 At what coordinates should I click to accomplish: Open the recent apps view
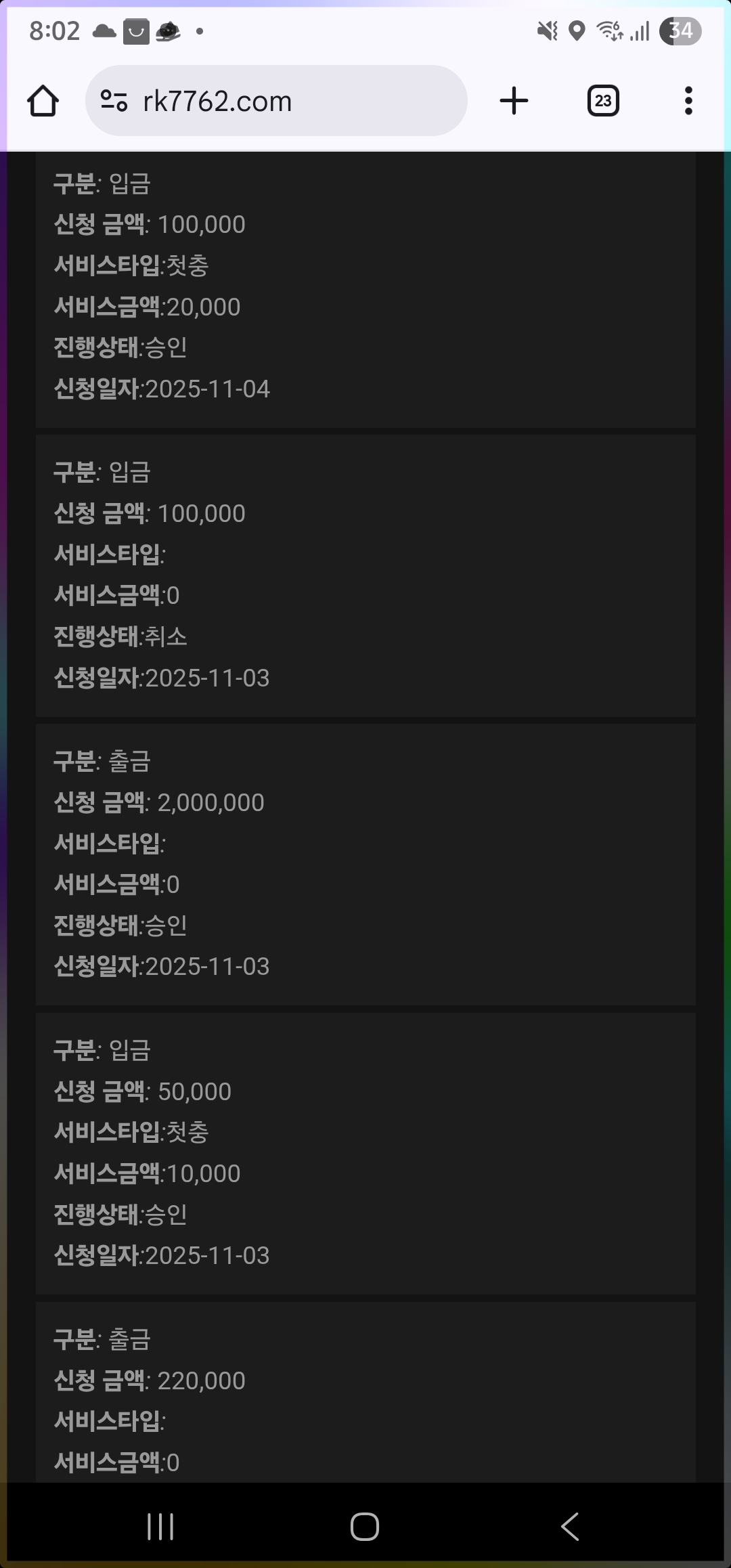160,1527
